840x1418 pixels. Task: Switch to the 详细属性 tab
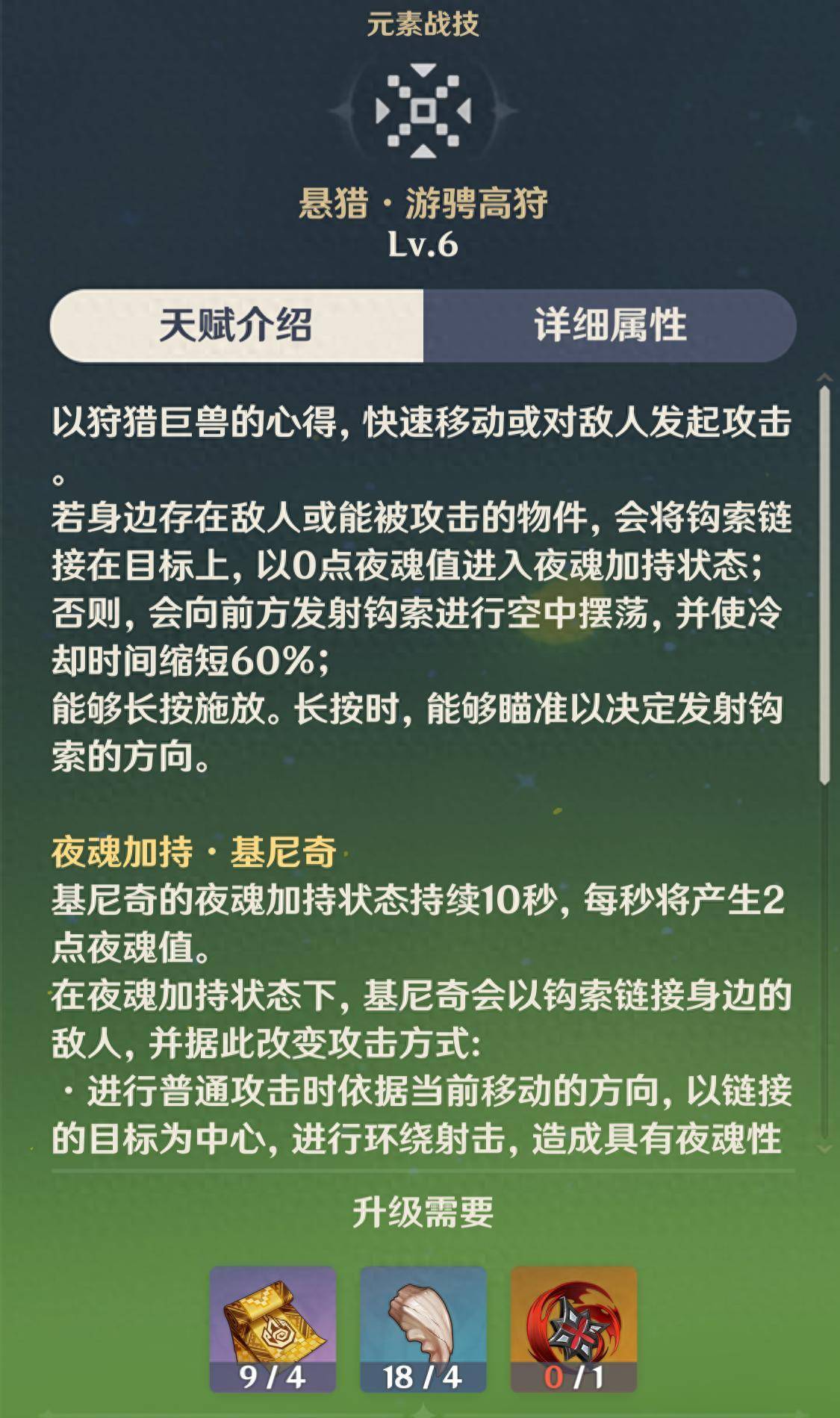point(609,326)
